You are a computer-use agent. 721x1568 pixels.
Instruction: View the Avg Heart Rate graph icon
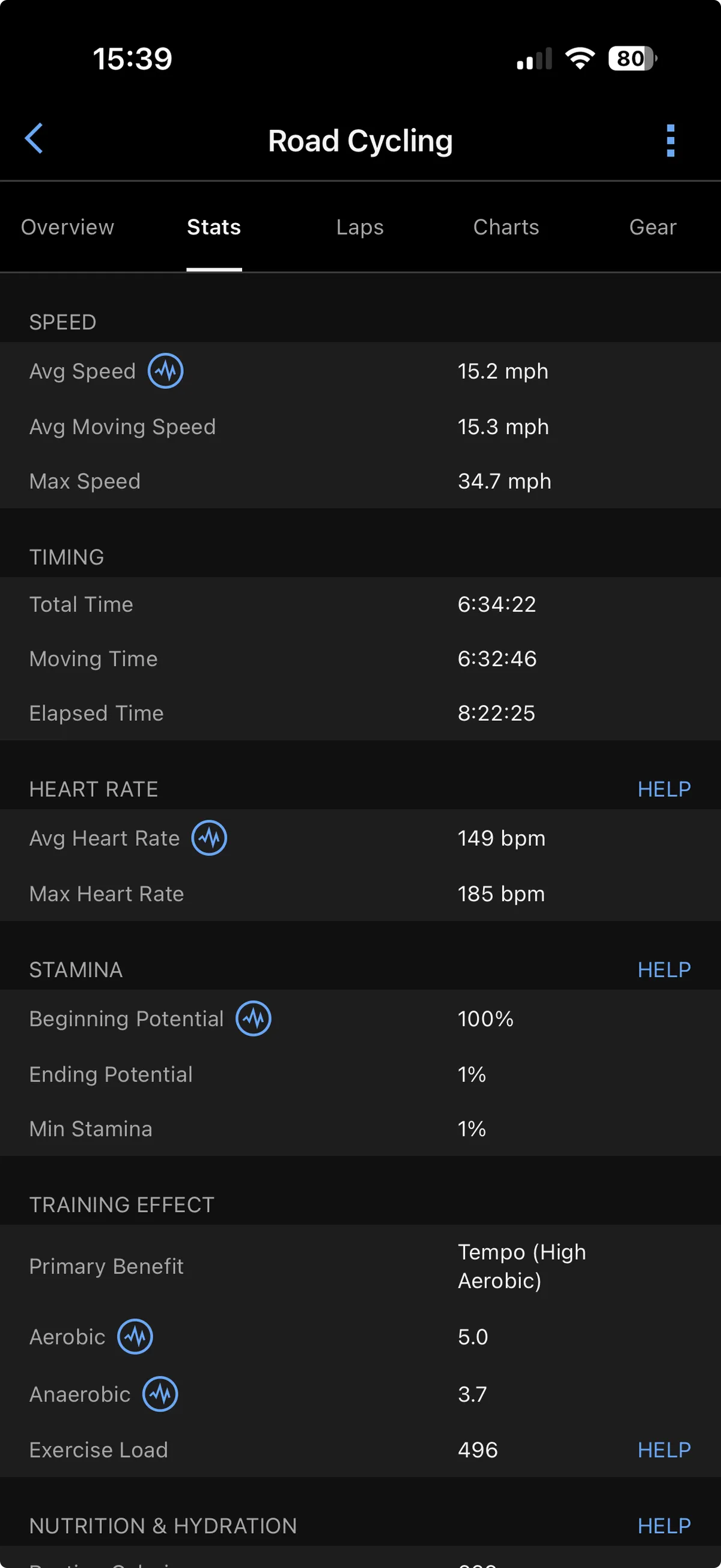(208, 838)
